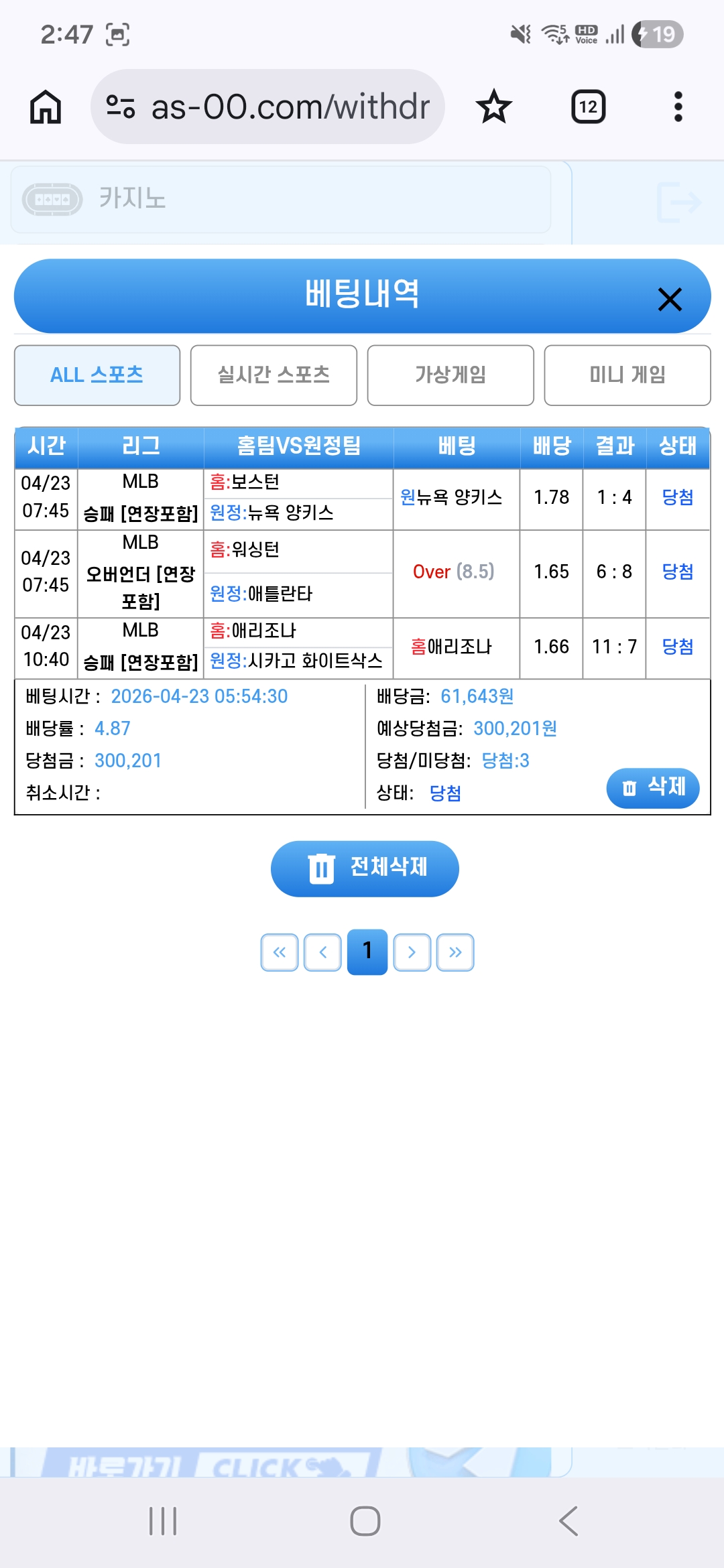Switch to the 미니 게임 tab
The image size is (724, 1568).
pos(627,375)
